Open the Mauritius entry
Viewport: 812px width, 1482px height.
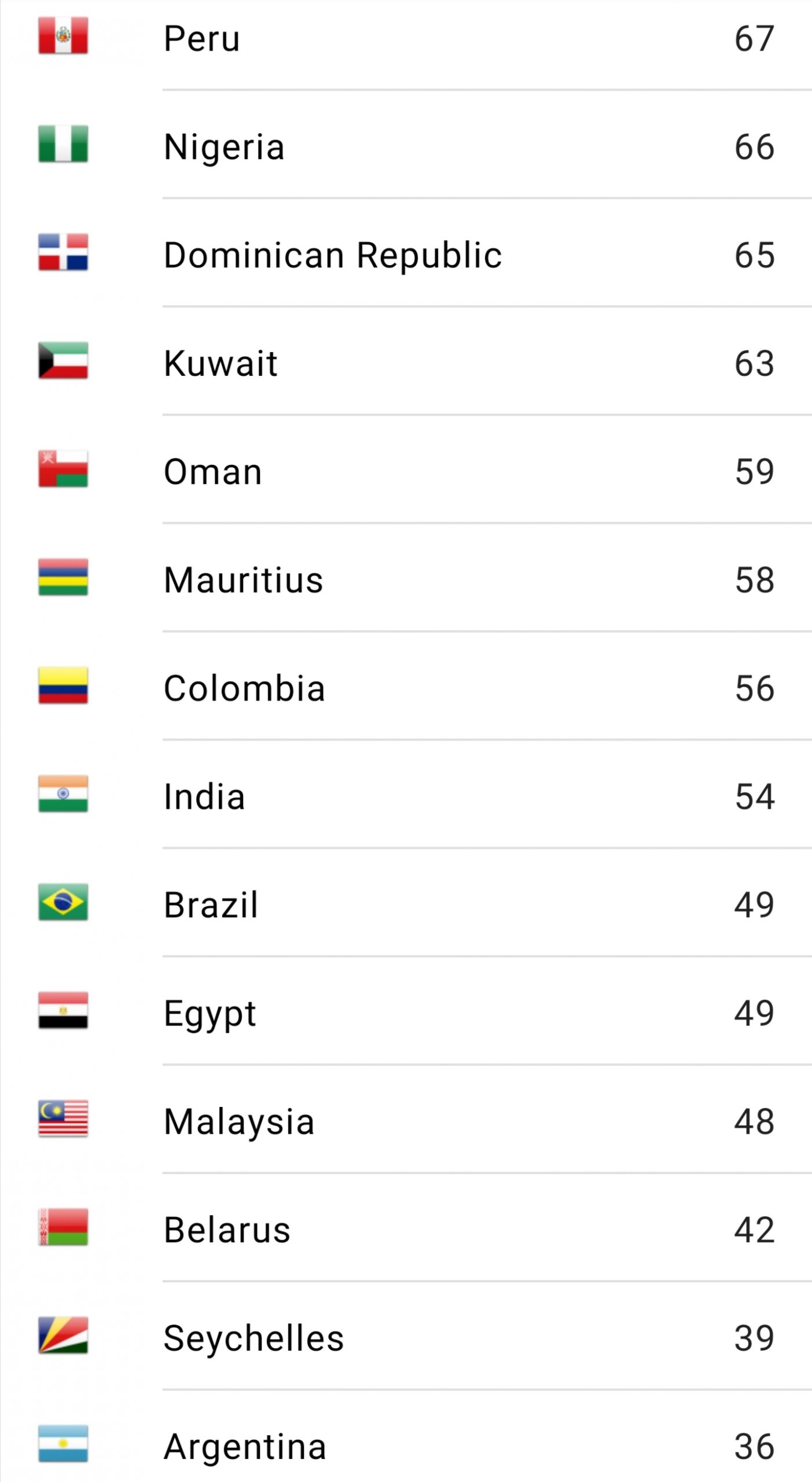(x=406, y=578)
